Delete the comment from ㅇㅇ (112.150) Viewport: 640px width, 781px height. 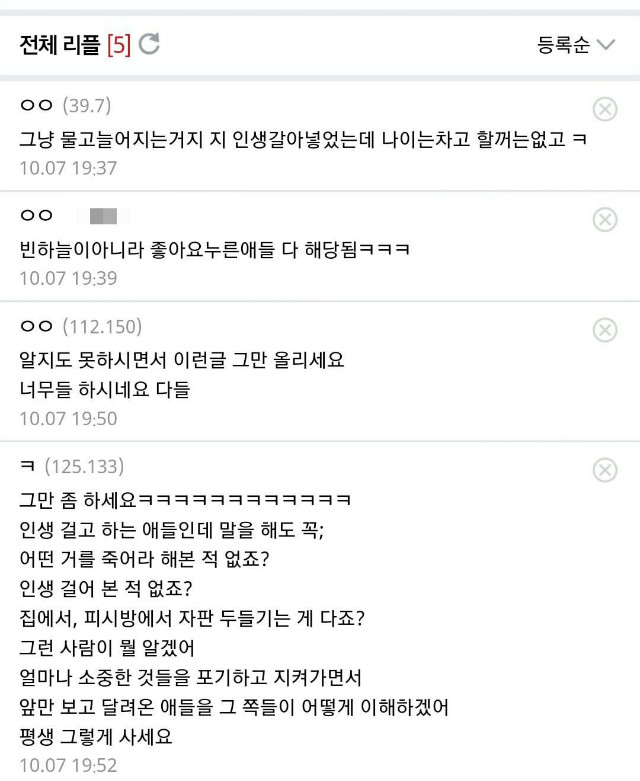click(x=604, y=330)
